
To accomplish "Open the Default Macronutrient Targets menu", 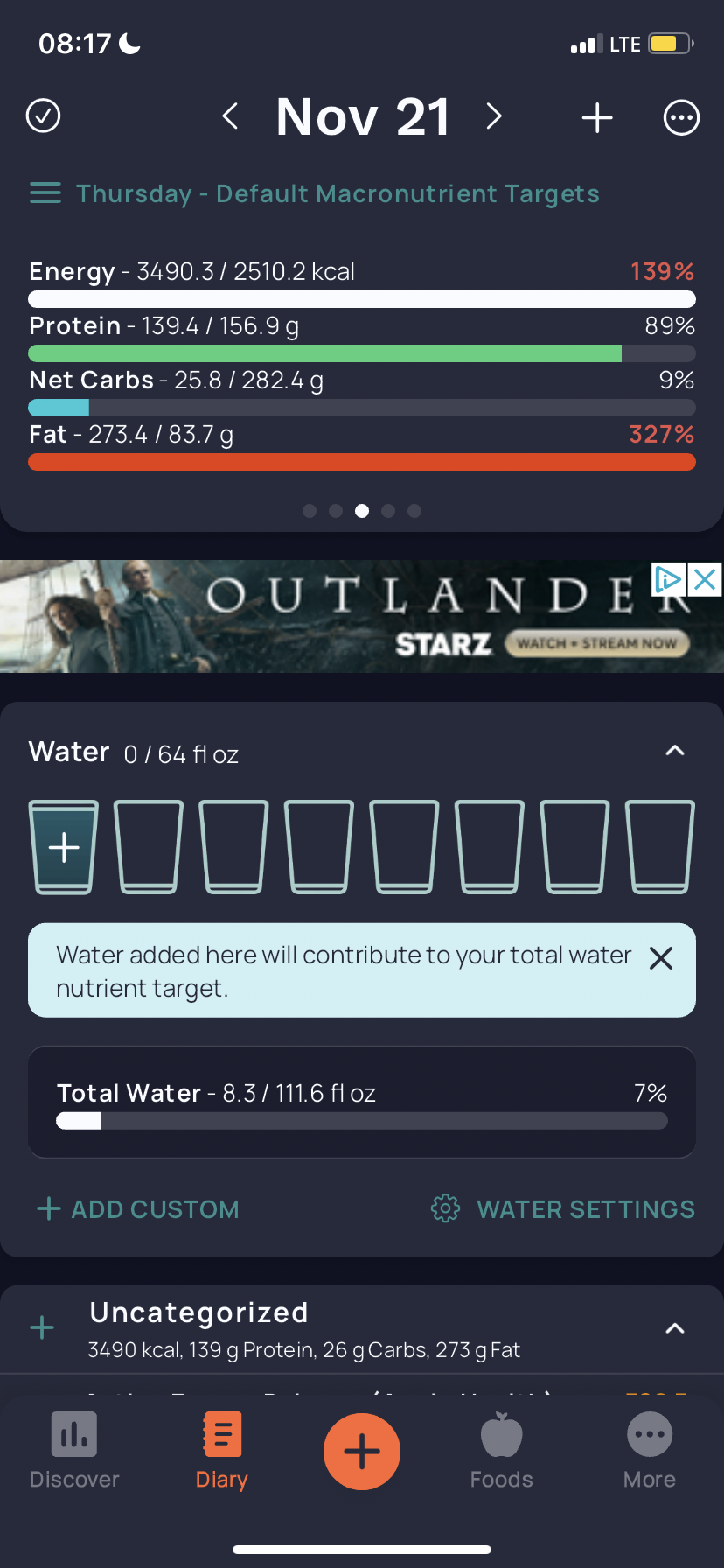I will (315, 193).
